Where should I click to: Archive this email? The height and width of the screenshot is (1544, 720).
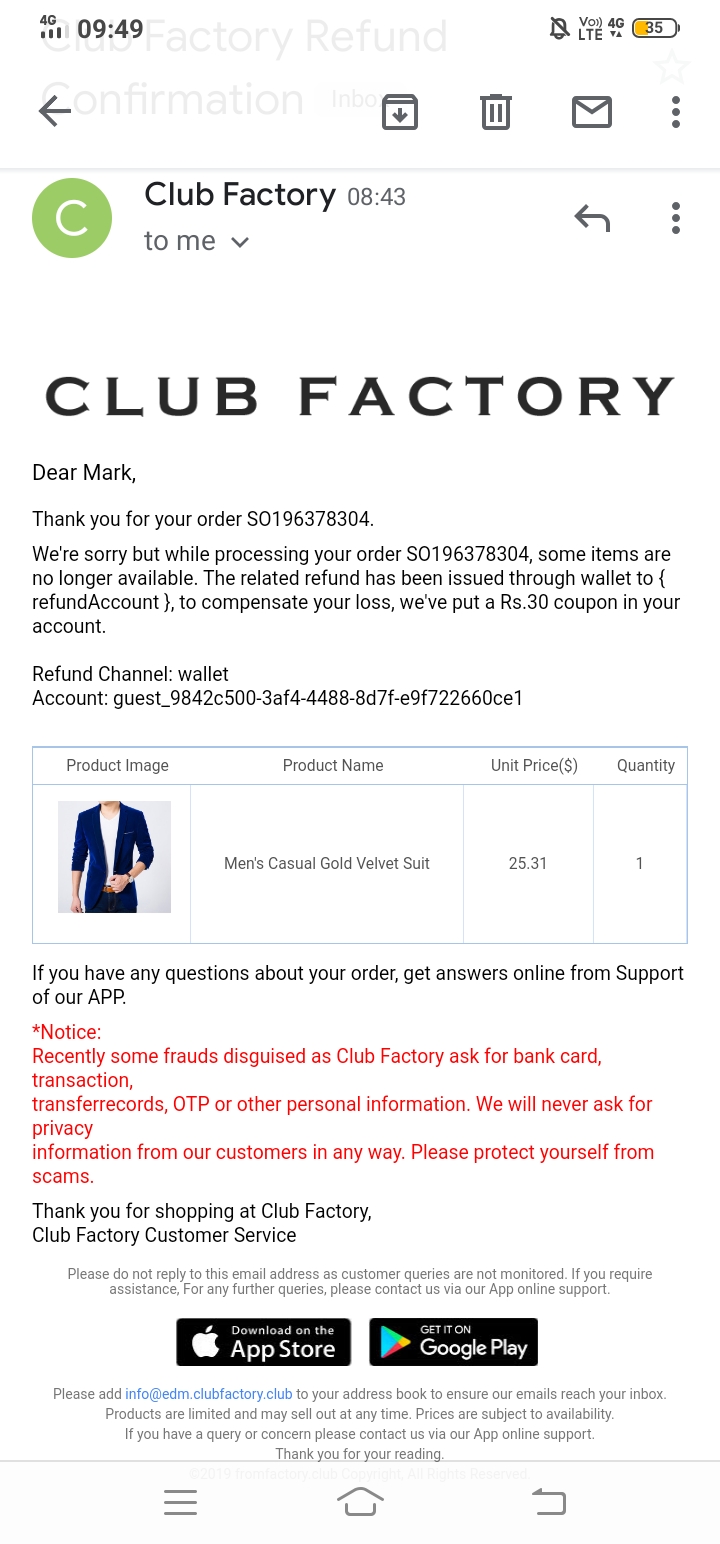click(400, 111)
